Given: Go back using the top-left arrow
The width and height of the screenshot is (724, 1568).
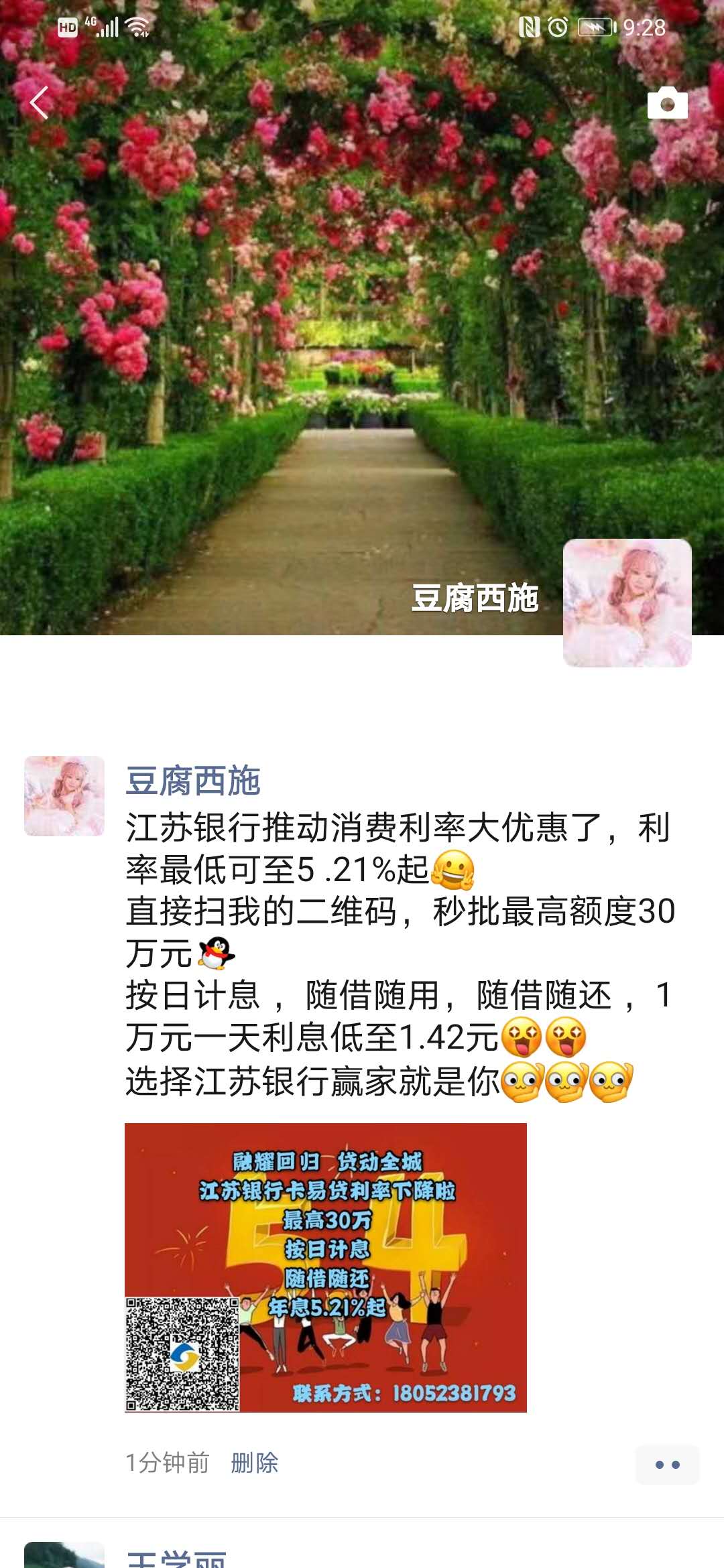Looking at the screenshot, I should (x=40, y=103).
